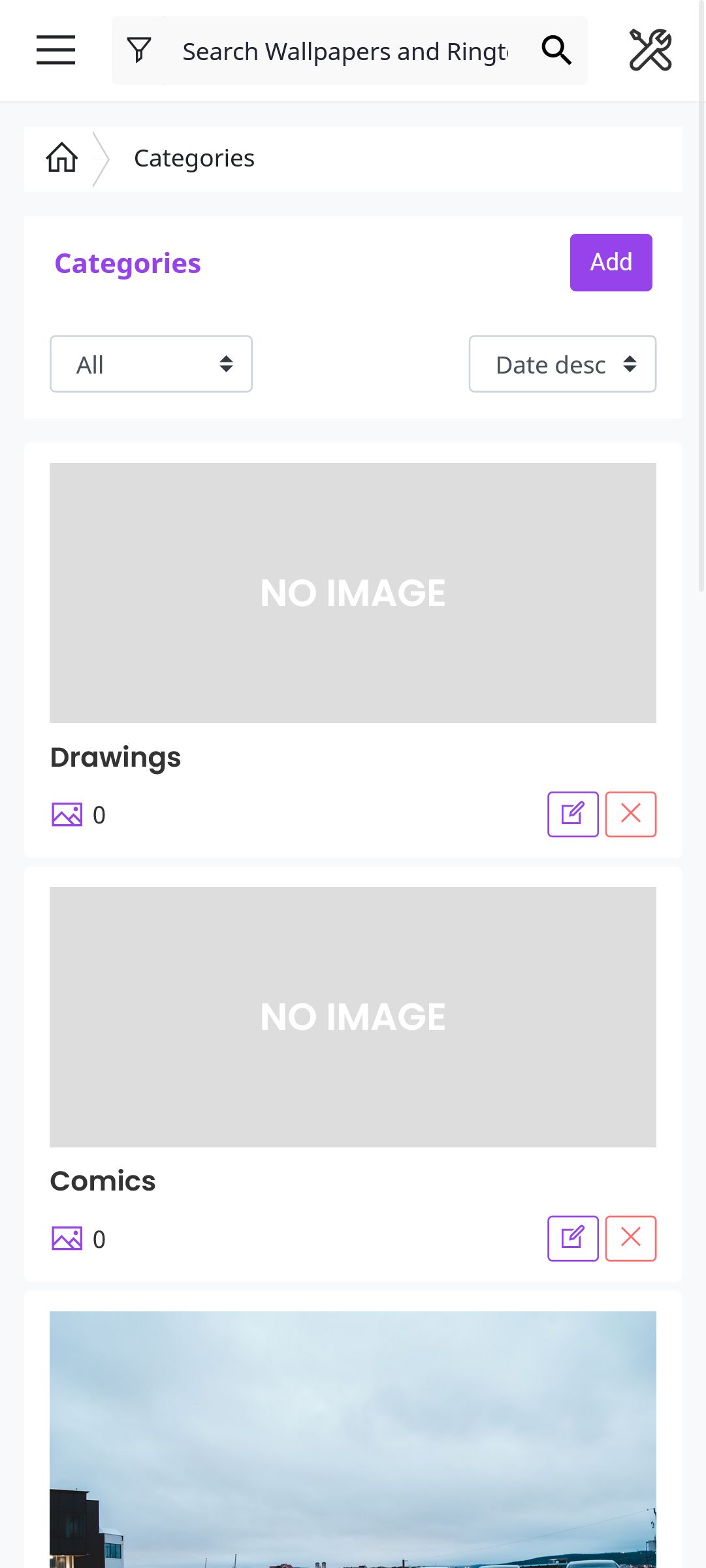Open the Drawings category card

[353, 593]
